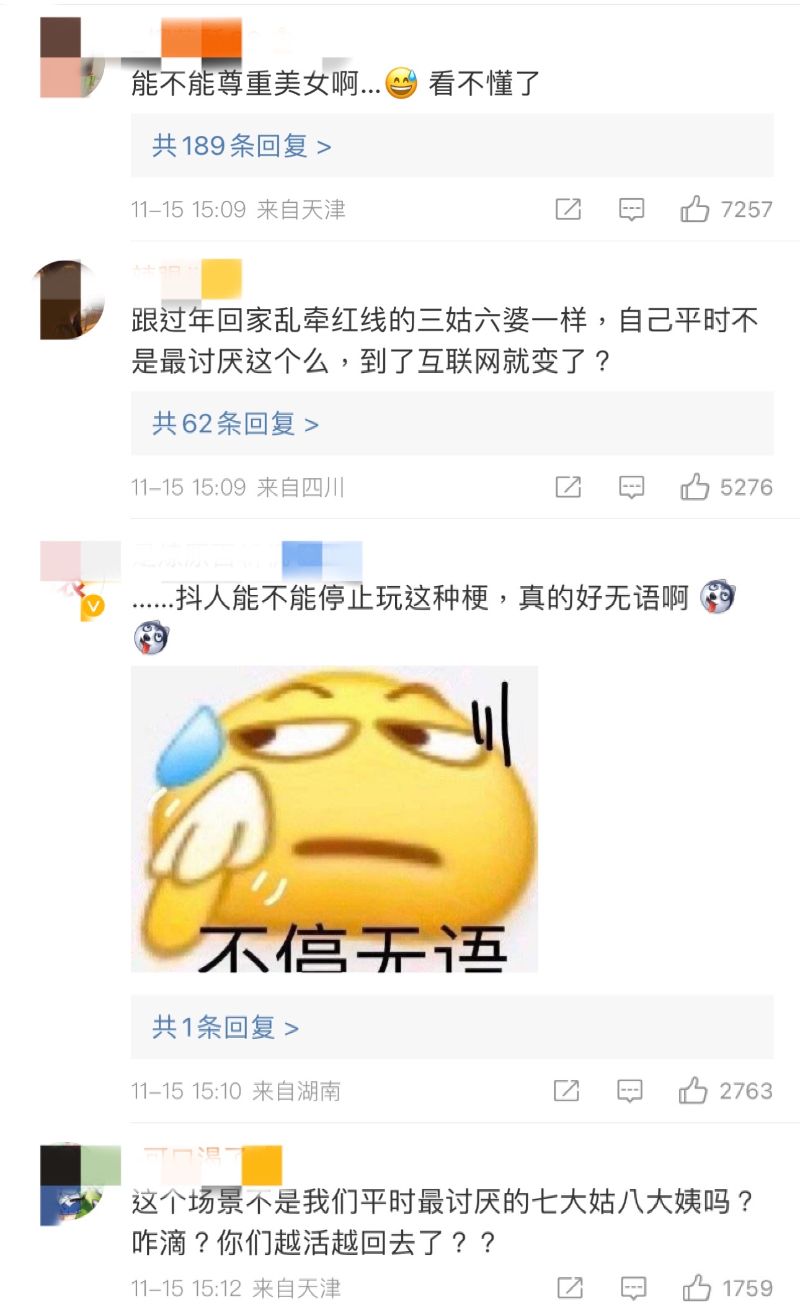800x1307 pixels.
Task: Reply to the comment from 湖南
Action: (x=630, y=1090)
